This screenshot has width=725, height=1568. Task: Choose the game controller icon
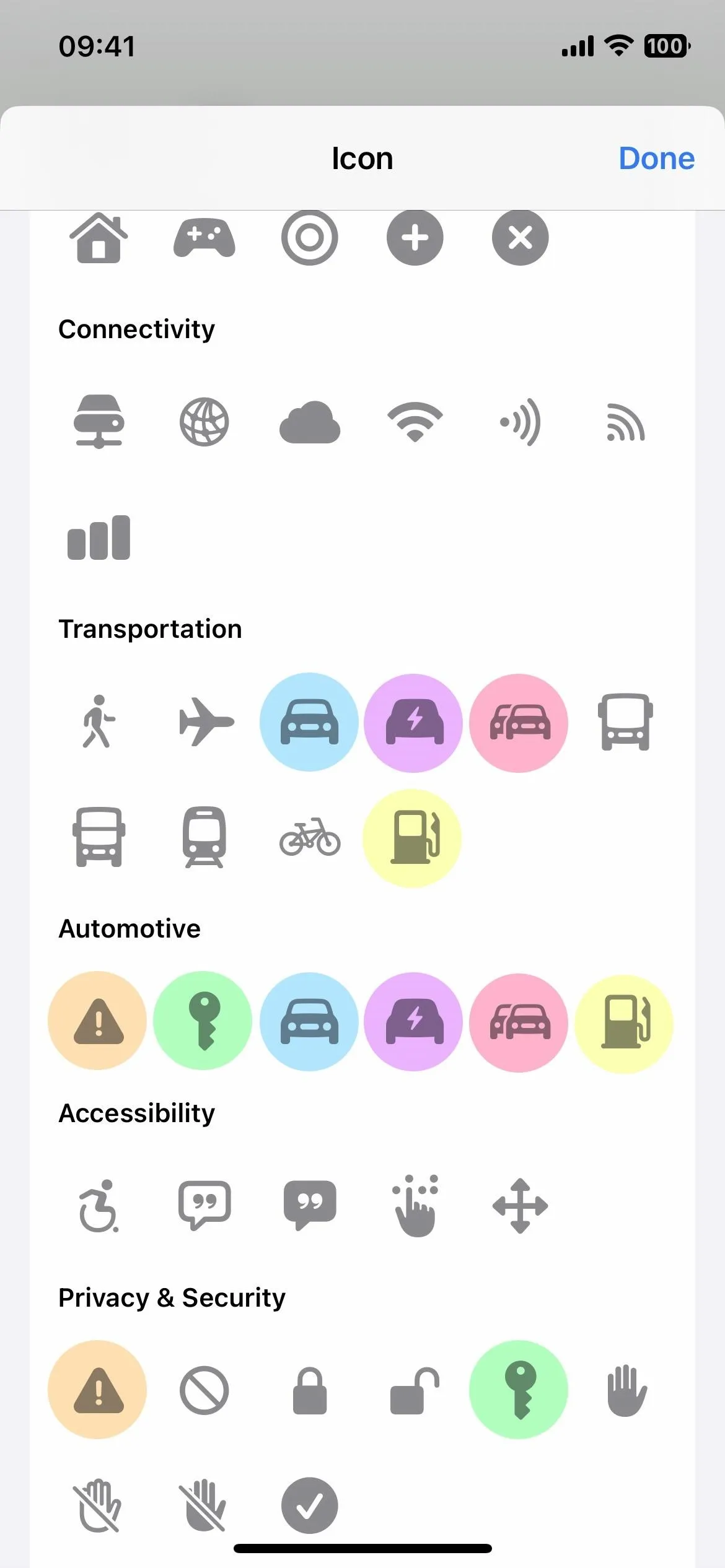point(204,238)
